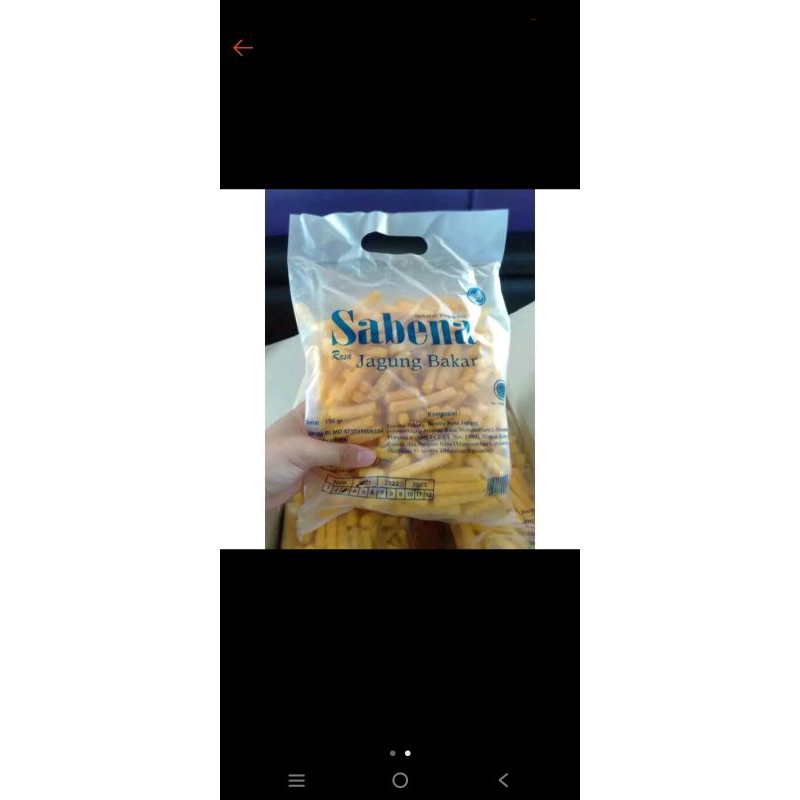
Task: Tap the system back chevron
Action: pos(503,780)
